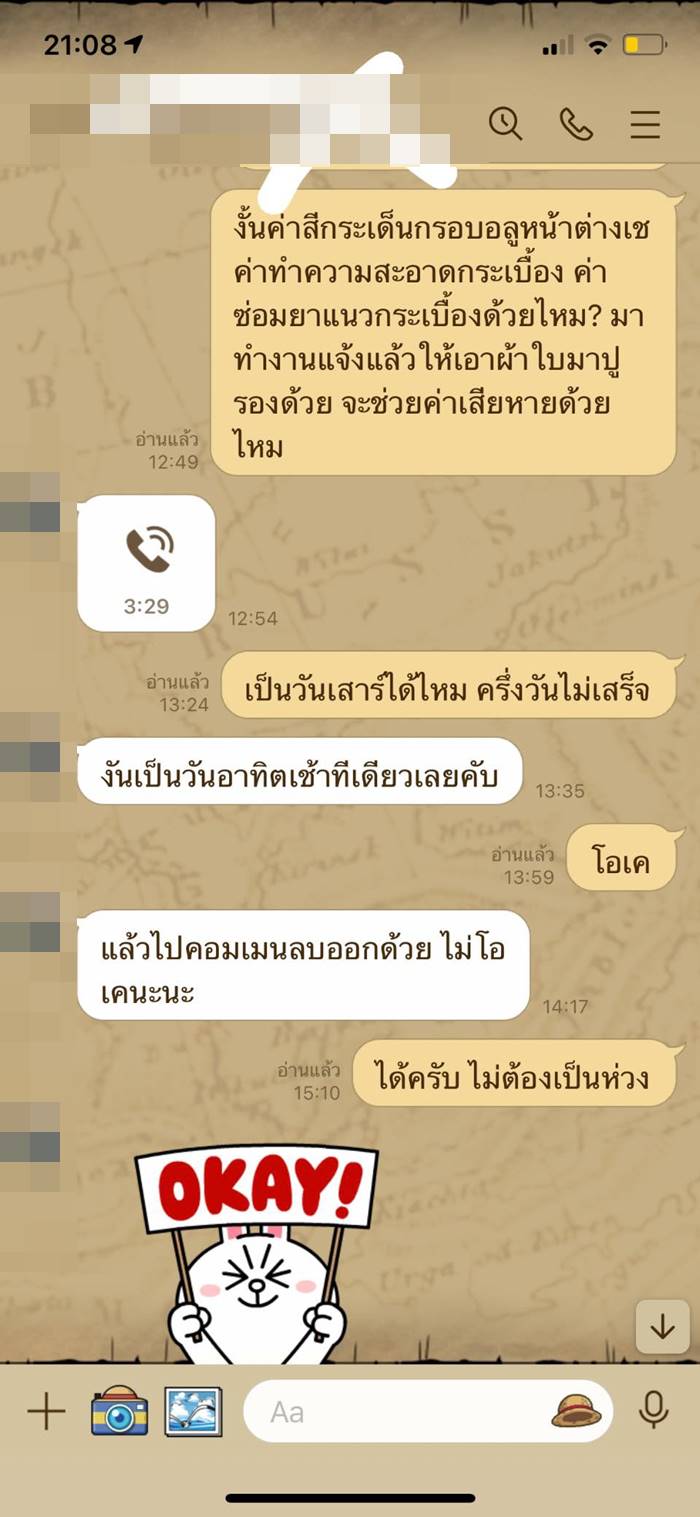The image size is (700, 1517).
Task: Search within this chat
Action: click(505, 124)
